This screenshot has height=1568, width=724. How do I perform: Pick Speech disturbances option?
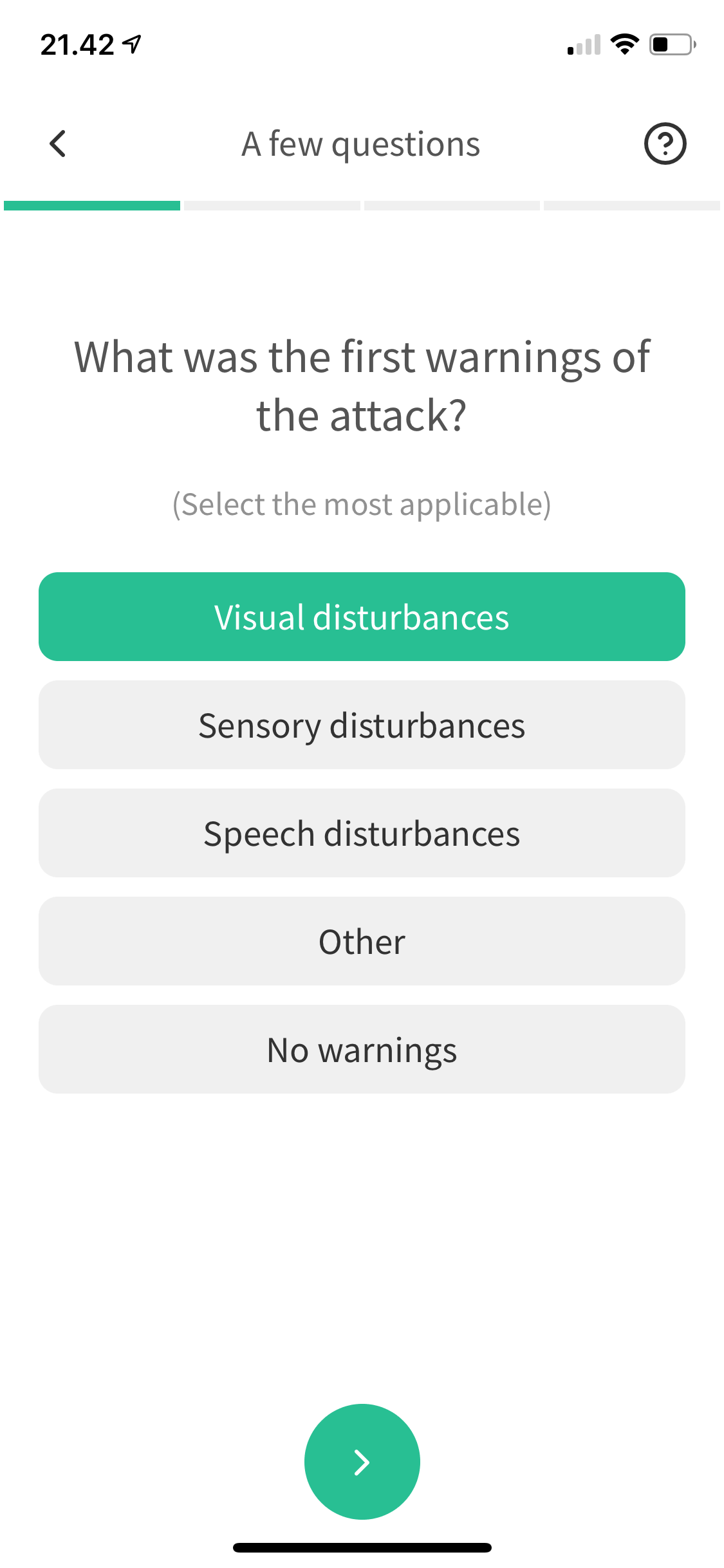click(362, 833)
